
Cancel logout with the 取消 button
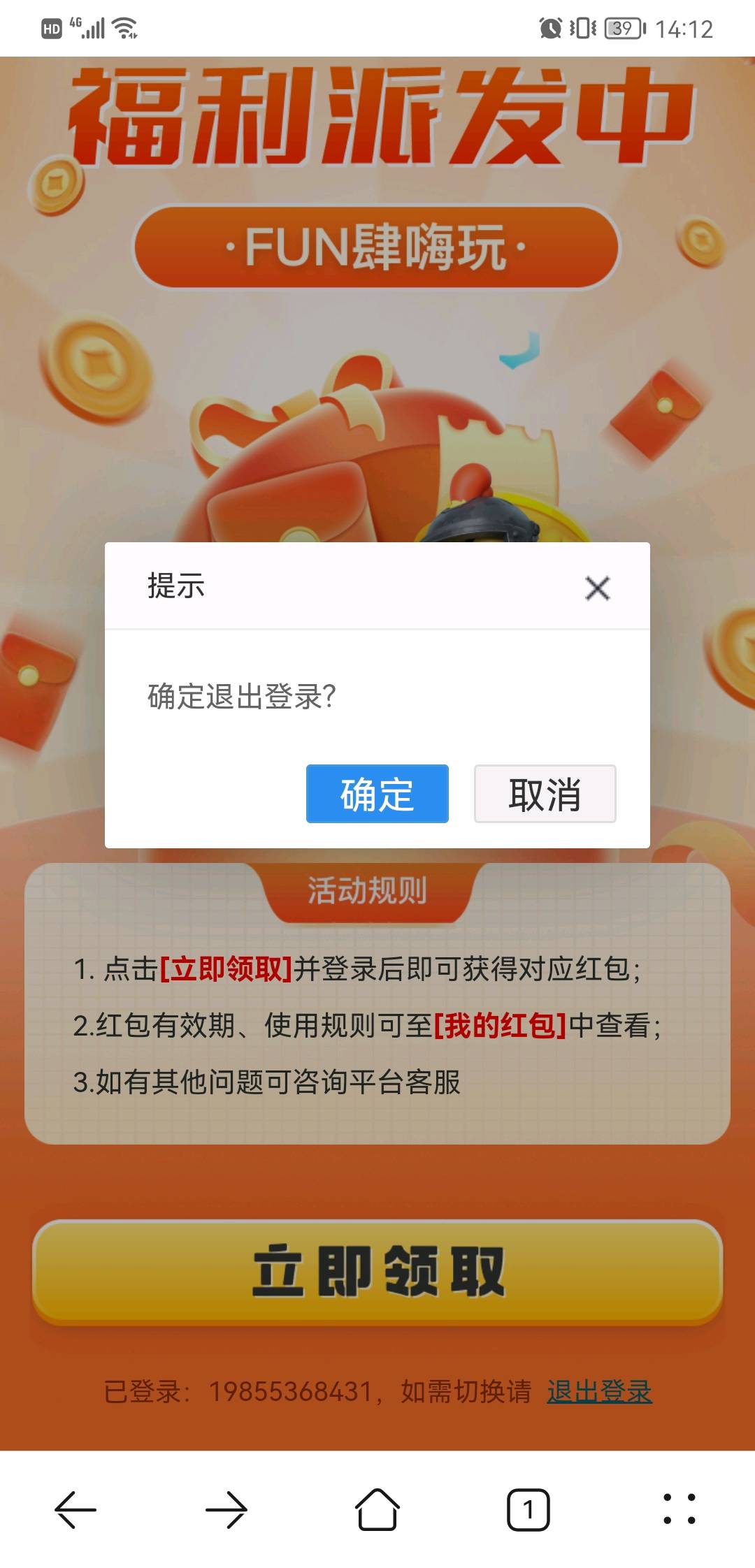point(545,794)
